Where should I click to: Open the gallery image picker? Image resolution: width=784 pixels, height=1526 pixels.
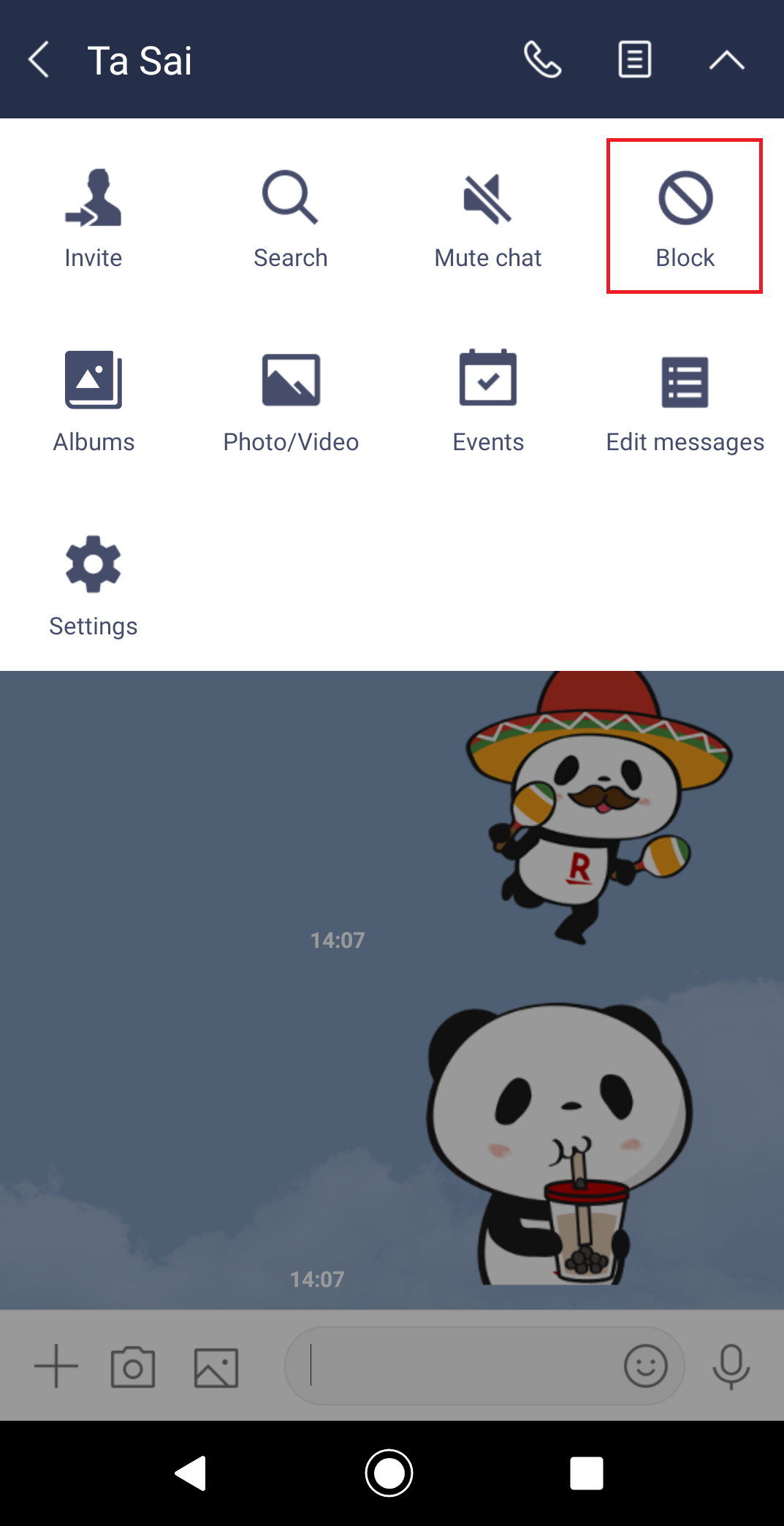click(x=216, y=1367)
